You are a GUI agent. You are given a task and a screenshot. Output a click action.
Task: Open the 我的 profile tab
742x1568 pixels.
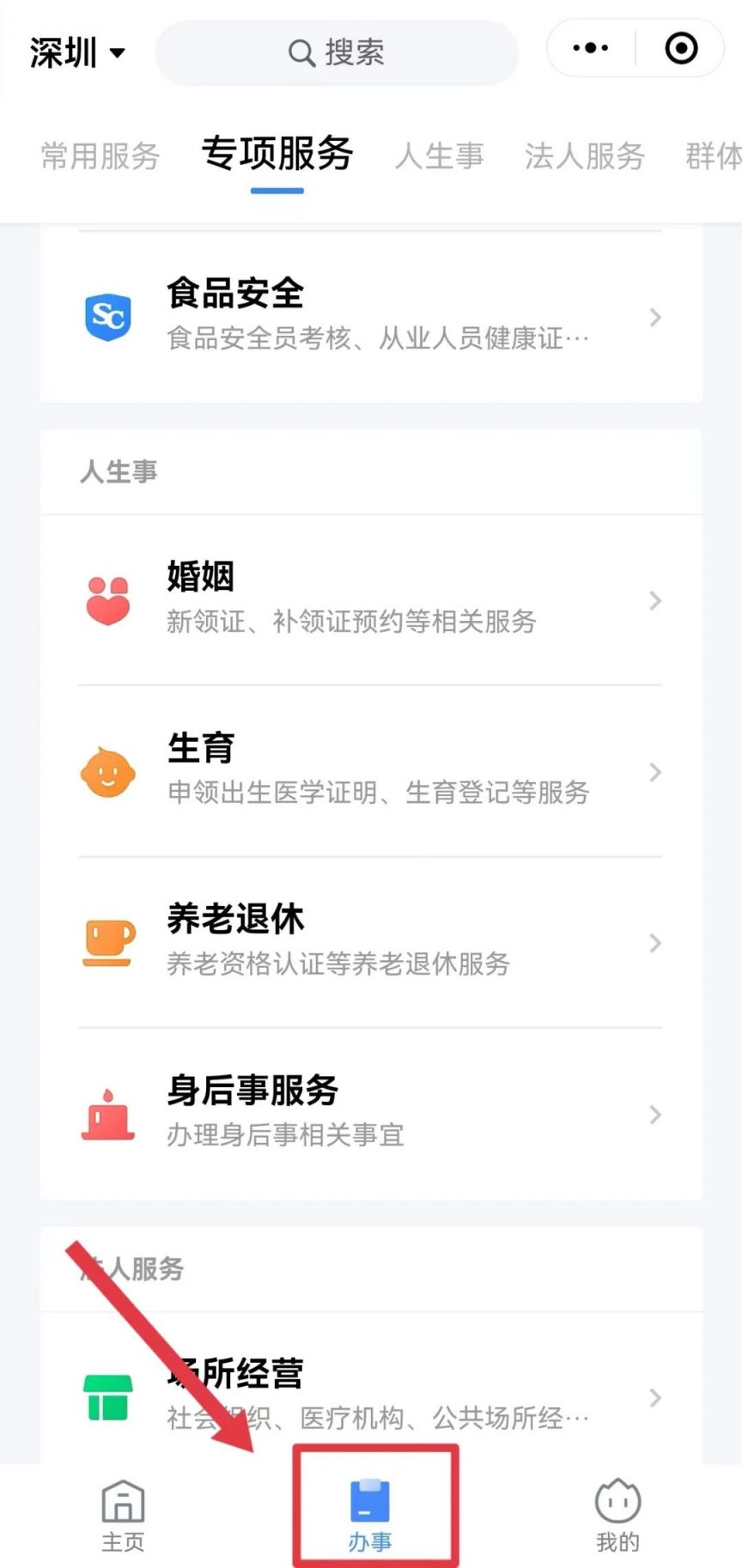[617, 1516]
